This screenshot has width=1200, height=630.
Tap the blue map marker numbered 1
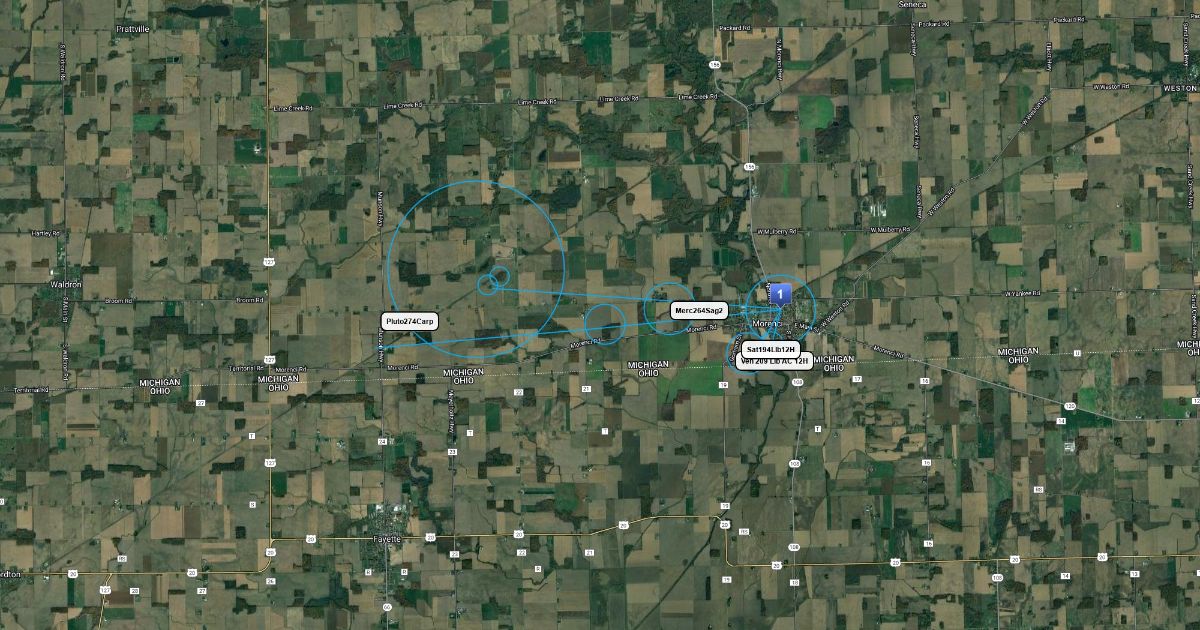click(779, 294)
